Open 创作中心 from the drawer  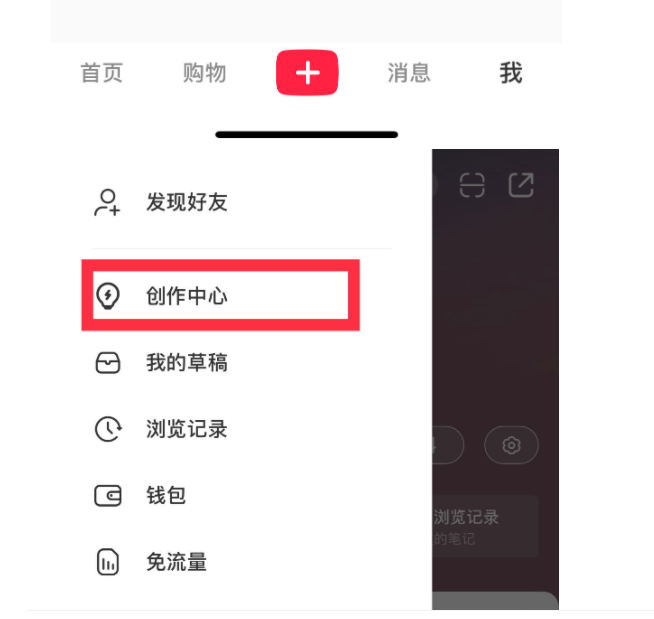(x=186, y=296)
